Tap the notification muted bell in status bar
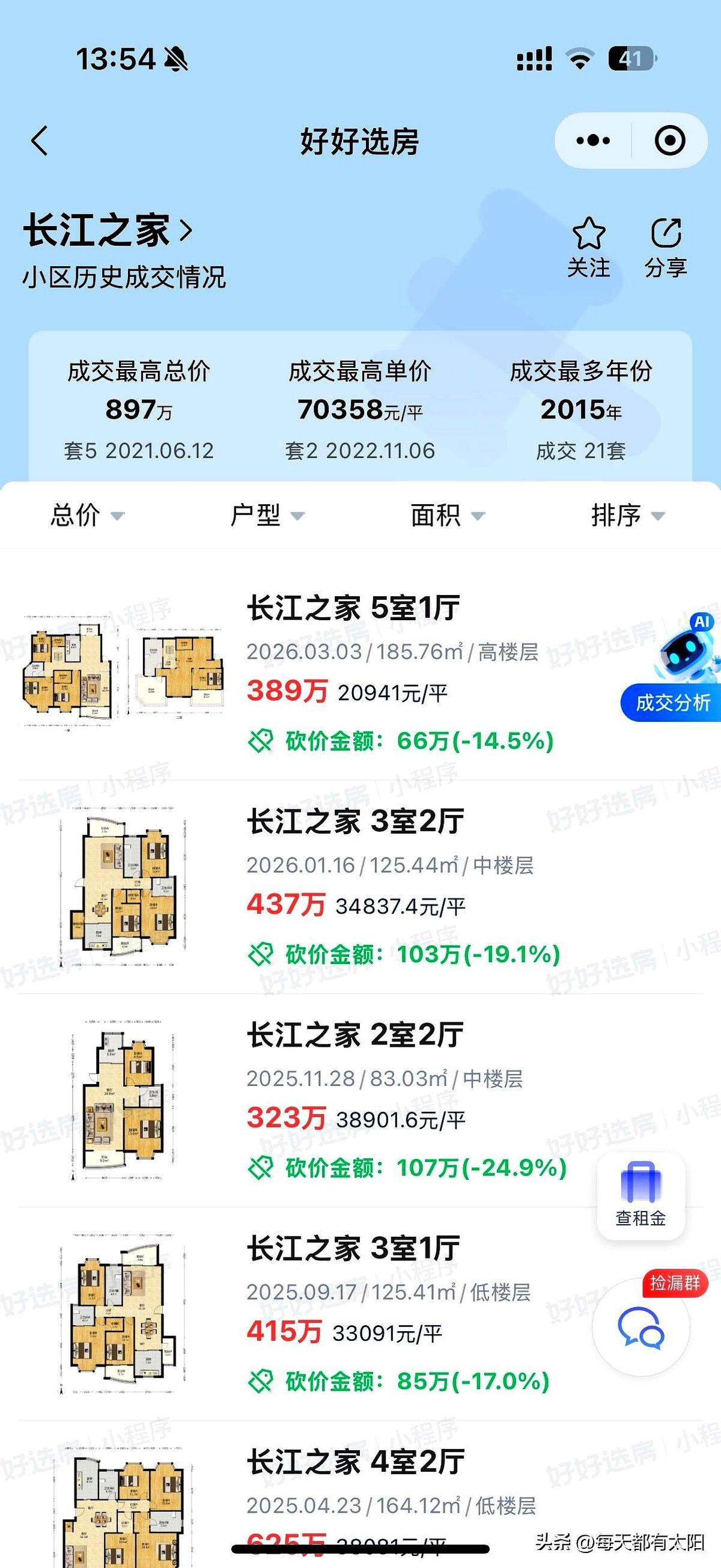 coord(177,58)
